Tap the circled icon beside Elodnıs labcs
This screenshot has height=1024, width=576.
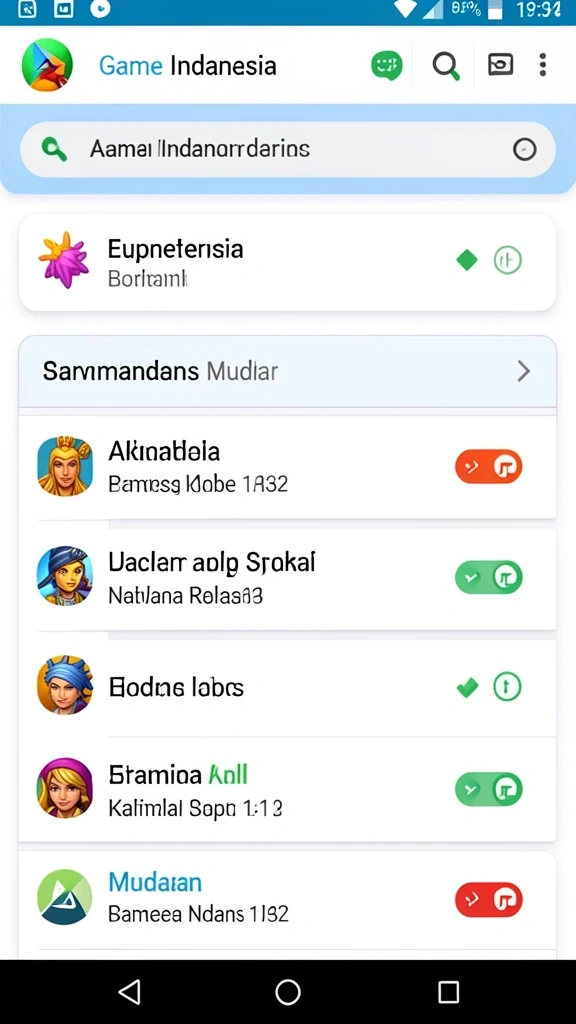pyautogui.click(x=507, y=686)
